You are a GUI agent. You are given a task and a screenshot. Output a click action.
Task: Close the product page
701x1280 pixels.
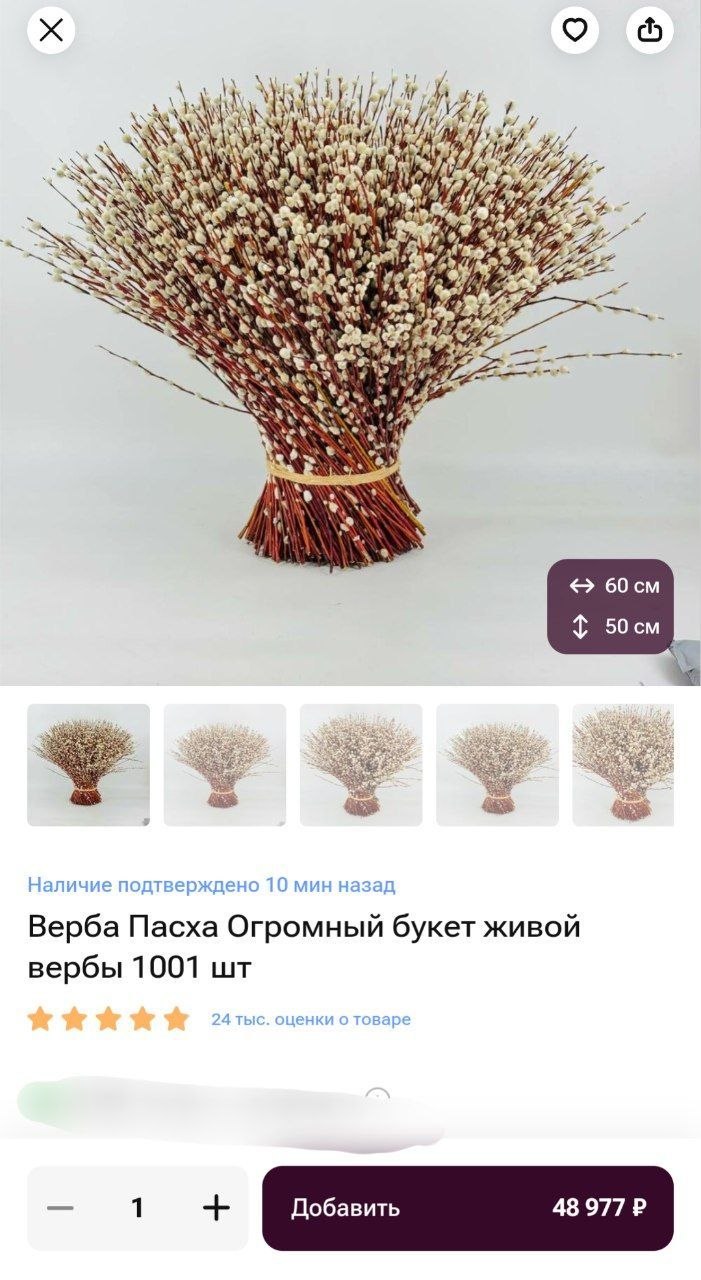[x=51, y=30]
